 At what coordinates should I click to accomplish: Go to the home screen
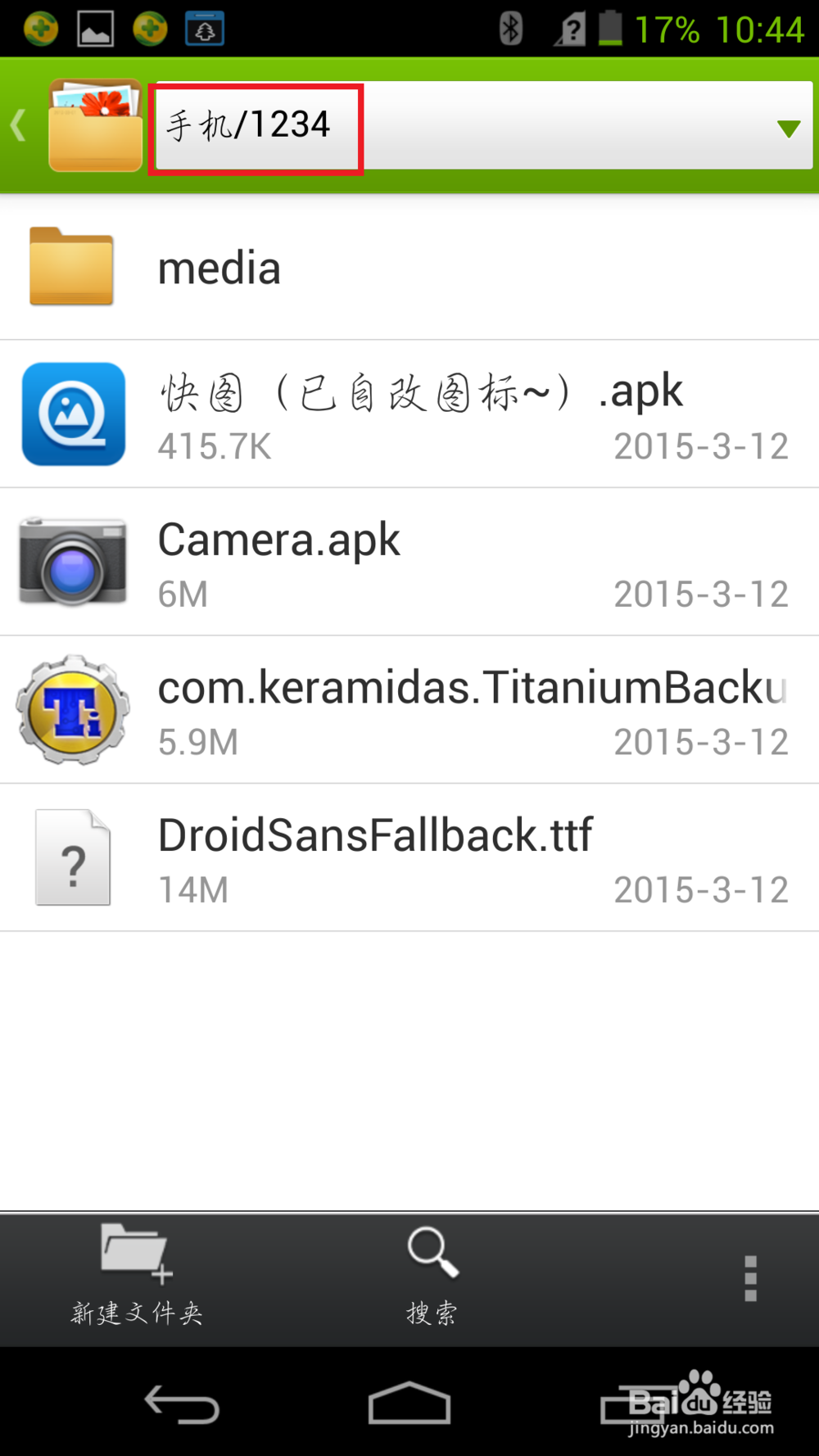tap(409, 1403)
